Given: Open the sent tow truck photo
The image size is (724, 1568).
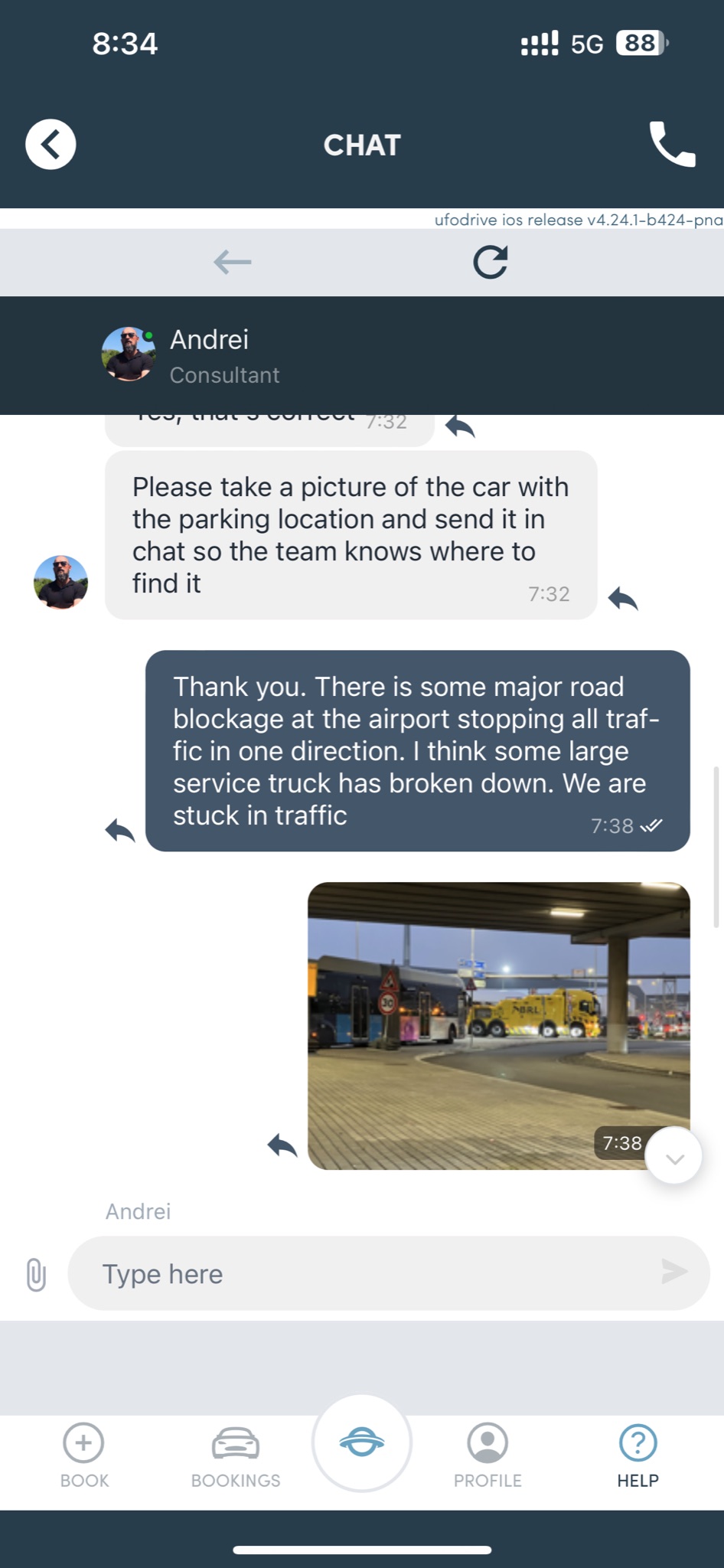Looking at the screenshot, I should pyautogui.click(x=499, y=1026).
